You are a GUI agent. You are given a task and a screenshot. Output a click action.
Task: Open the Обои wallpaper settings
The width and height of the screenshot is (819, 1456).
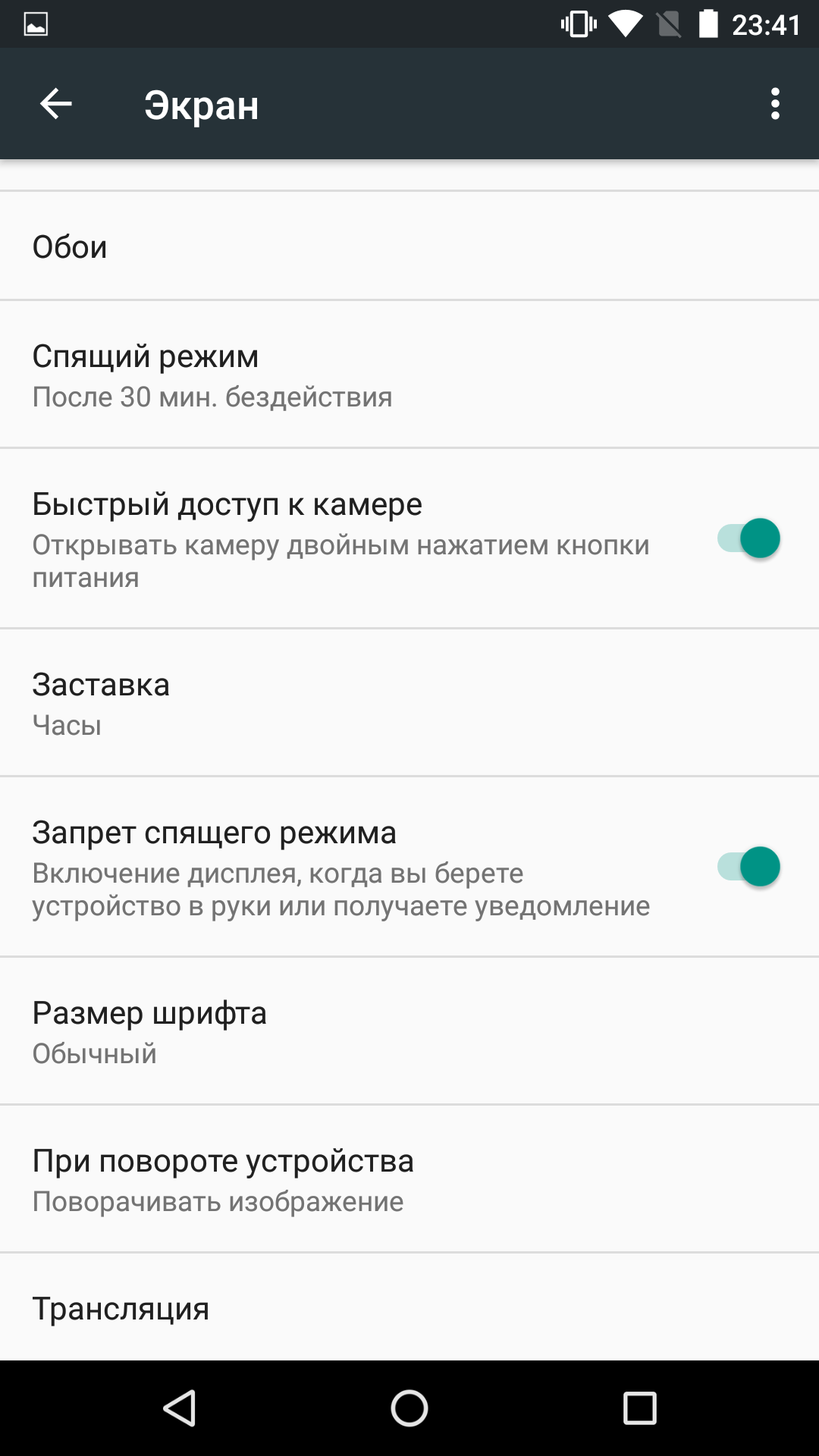click(x=409, y=246)
